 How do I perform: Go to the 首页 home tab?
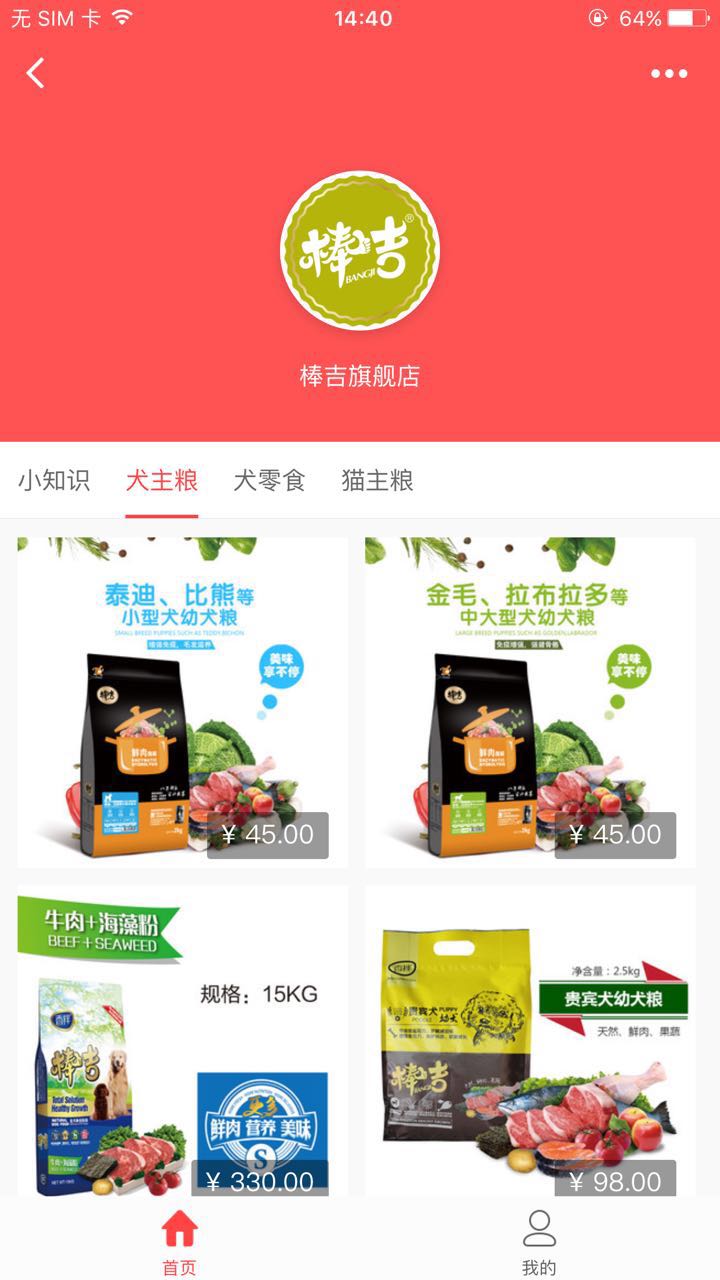point(180,1240)
